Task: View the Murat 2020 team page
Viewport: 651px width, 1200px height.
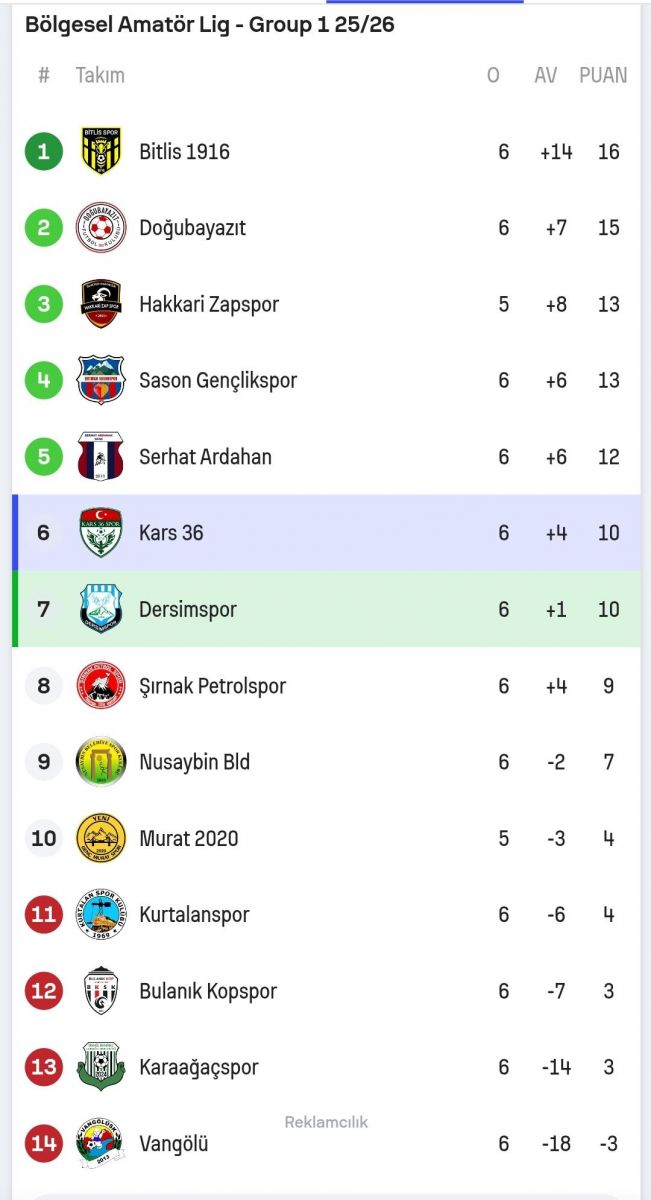Action: [x=188, y=838]
